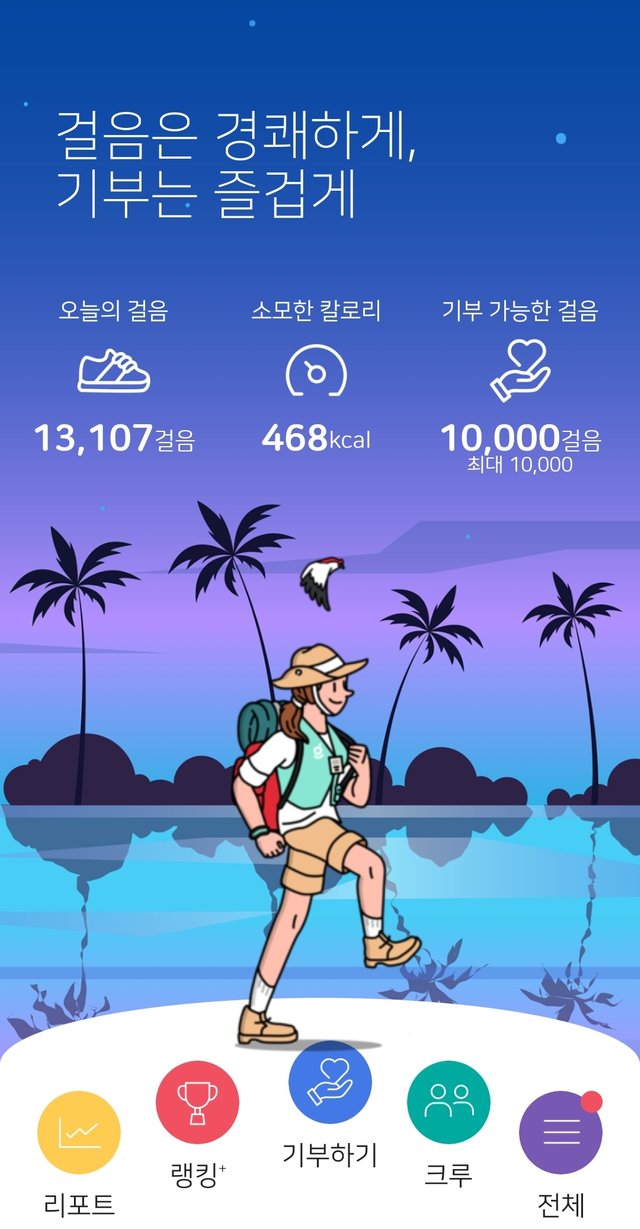Viewport: 640px width, 1229px height.
Task: Open the 전체 full menu
Action: pyautogui.click(x=560, y=1133)
